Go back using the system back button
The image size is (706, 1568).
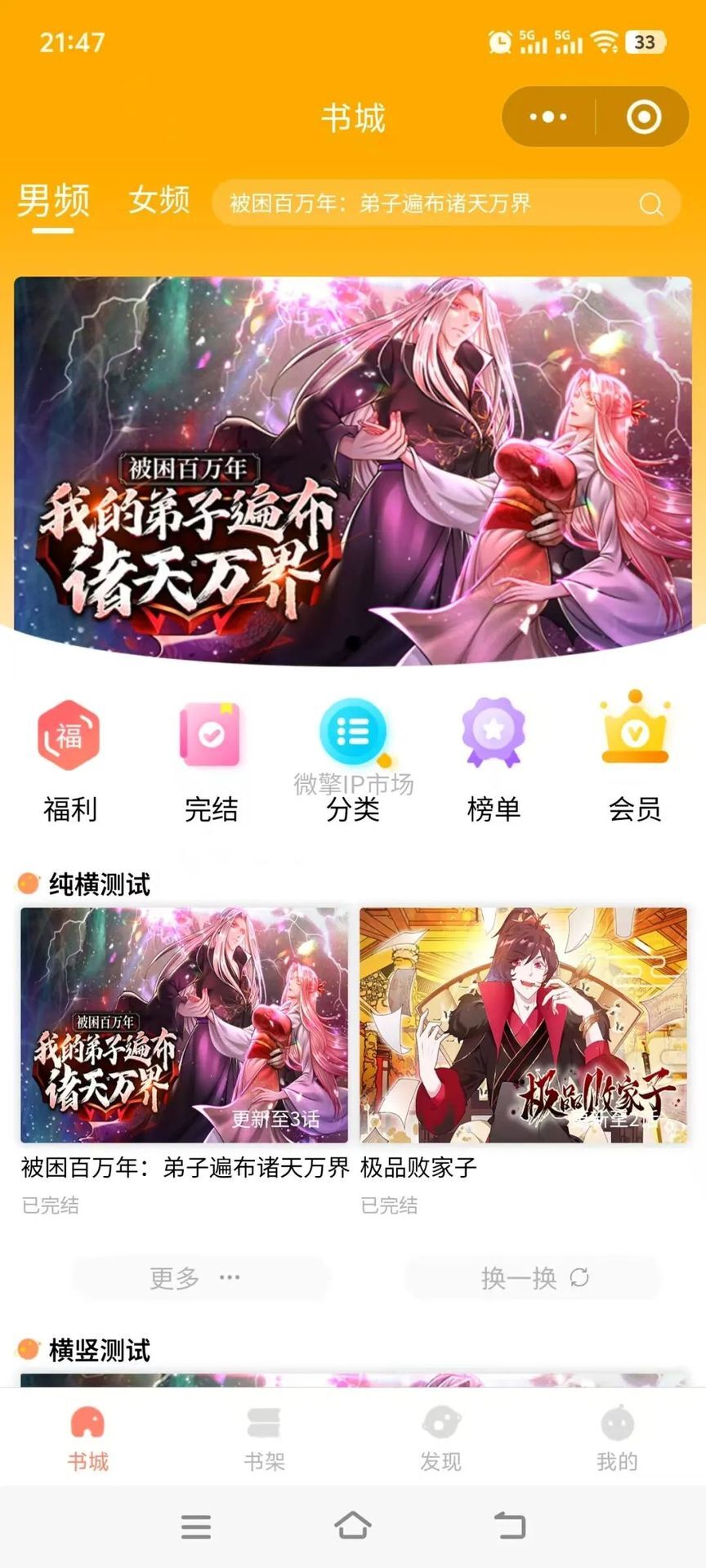(x=509, y=1526)
